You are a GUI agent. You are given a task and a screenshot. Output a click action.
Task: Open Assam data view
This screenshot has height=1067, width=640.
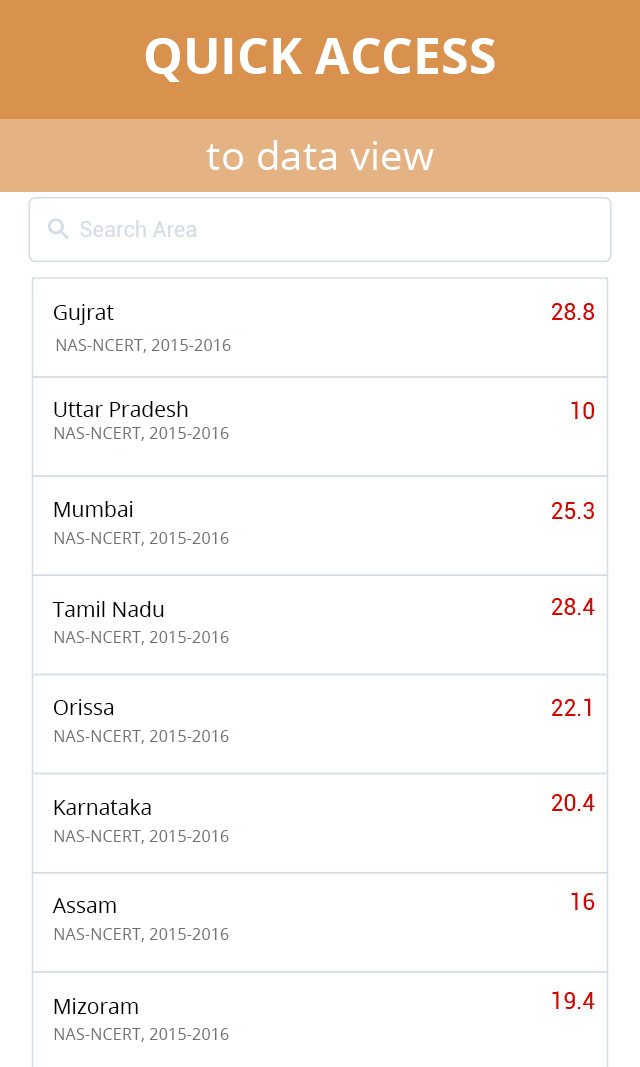click(320, 922)
